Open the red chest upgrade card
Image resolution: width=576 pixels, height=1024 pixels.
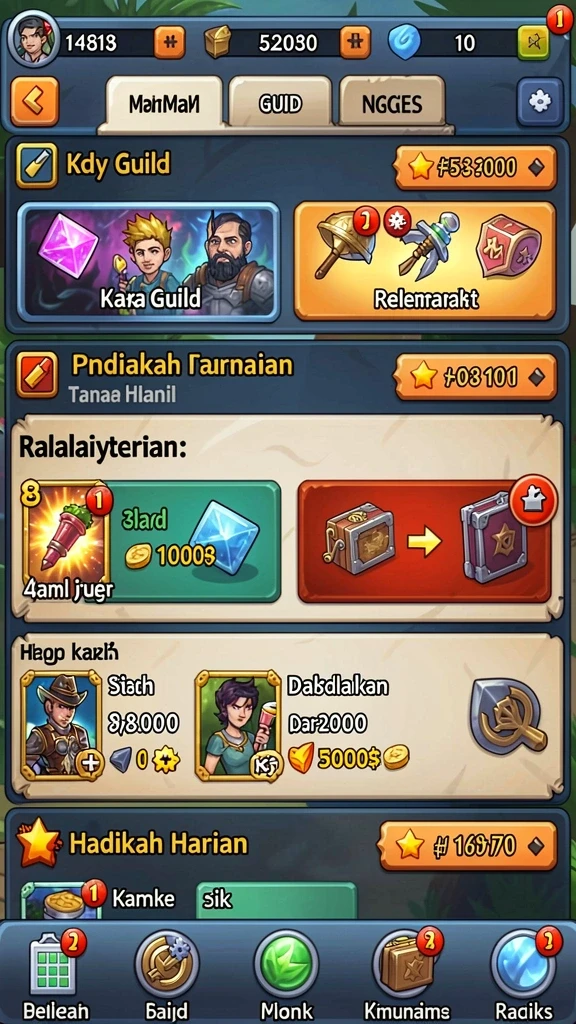[424, 541]
